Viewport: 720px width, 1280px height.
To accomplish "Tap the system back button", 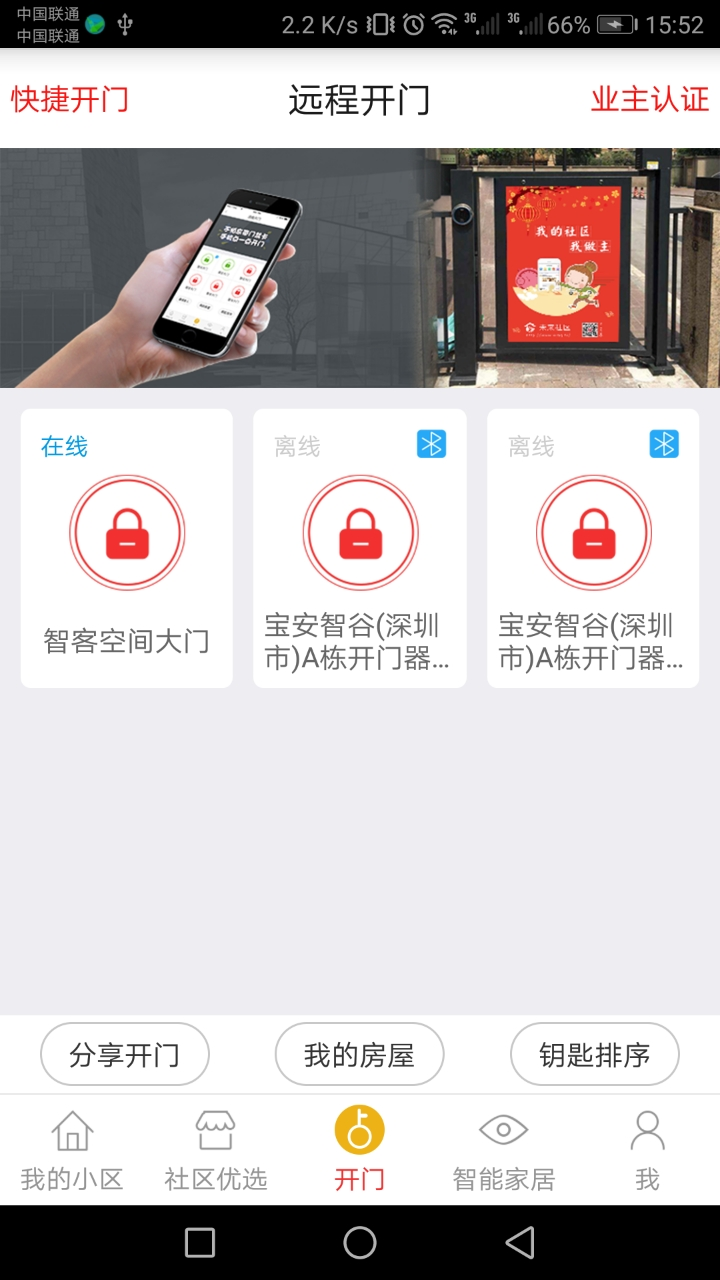I will [520, 1243].
